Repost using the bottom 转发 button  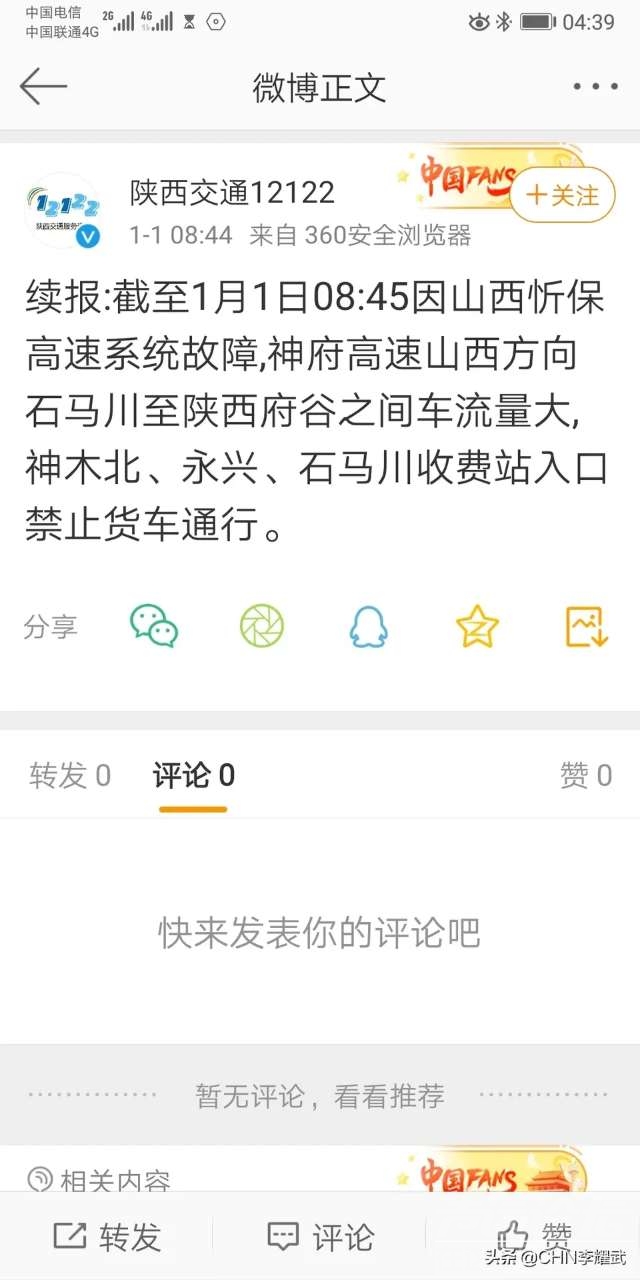click(107, 1237)
